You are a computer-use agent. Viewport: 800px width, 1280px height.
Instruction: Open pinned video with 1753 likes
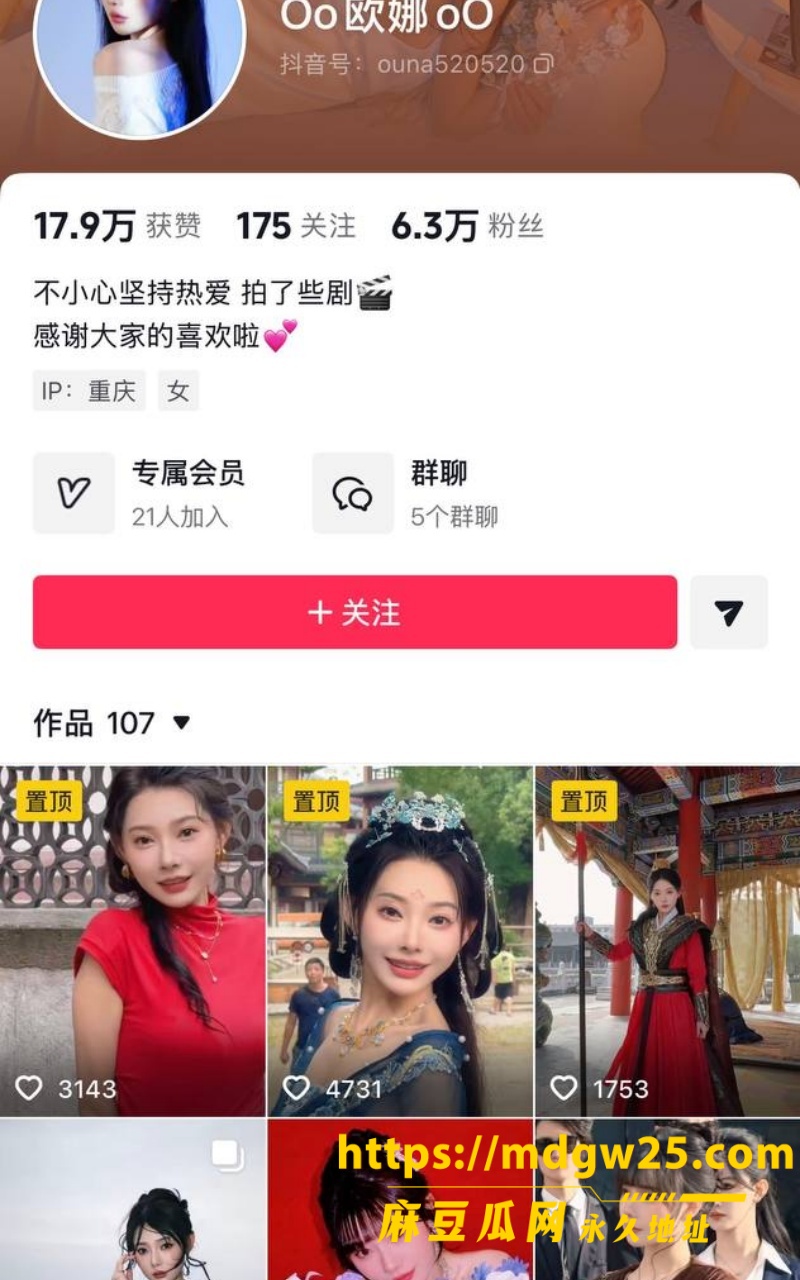pos(668,941)
